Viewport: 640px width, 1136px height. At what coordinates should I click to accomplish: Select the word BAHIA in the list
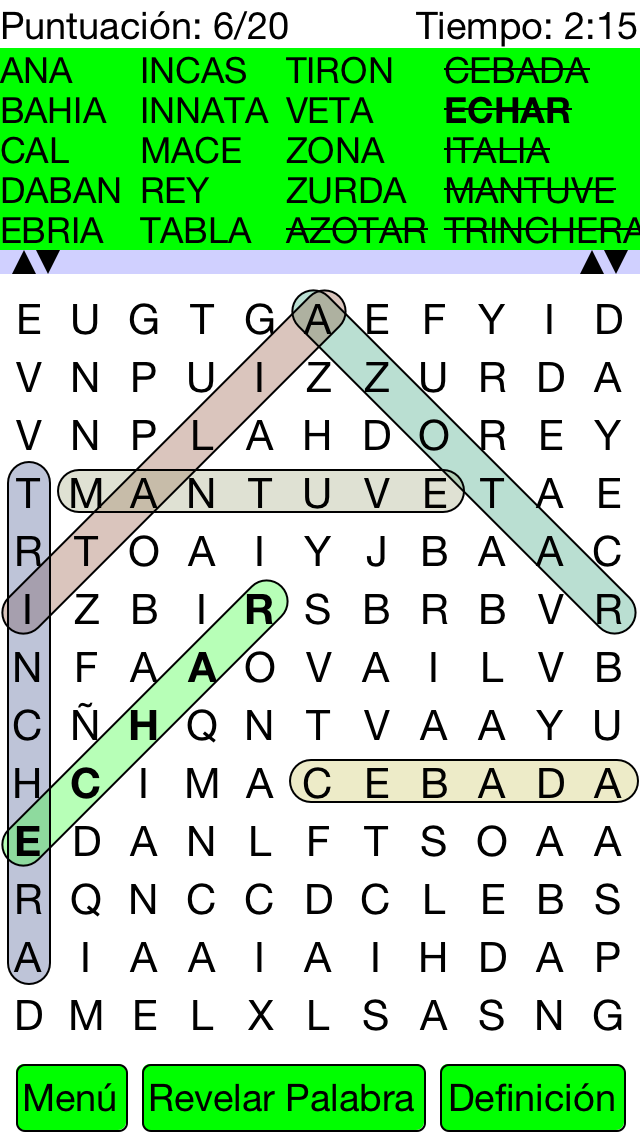click(54, 111)
